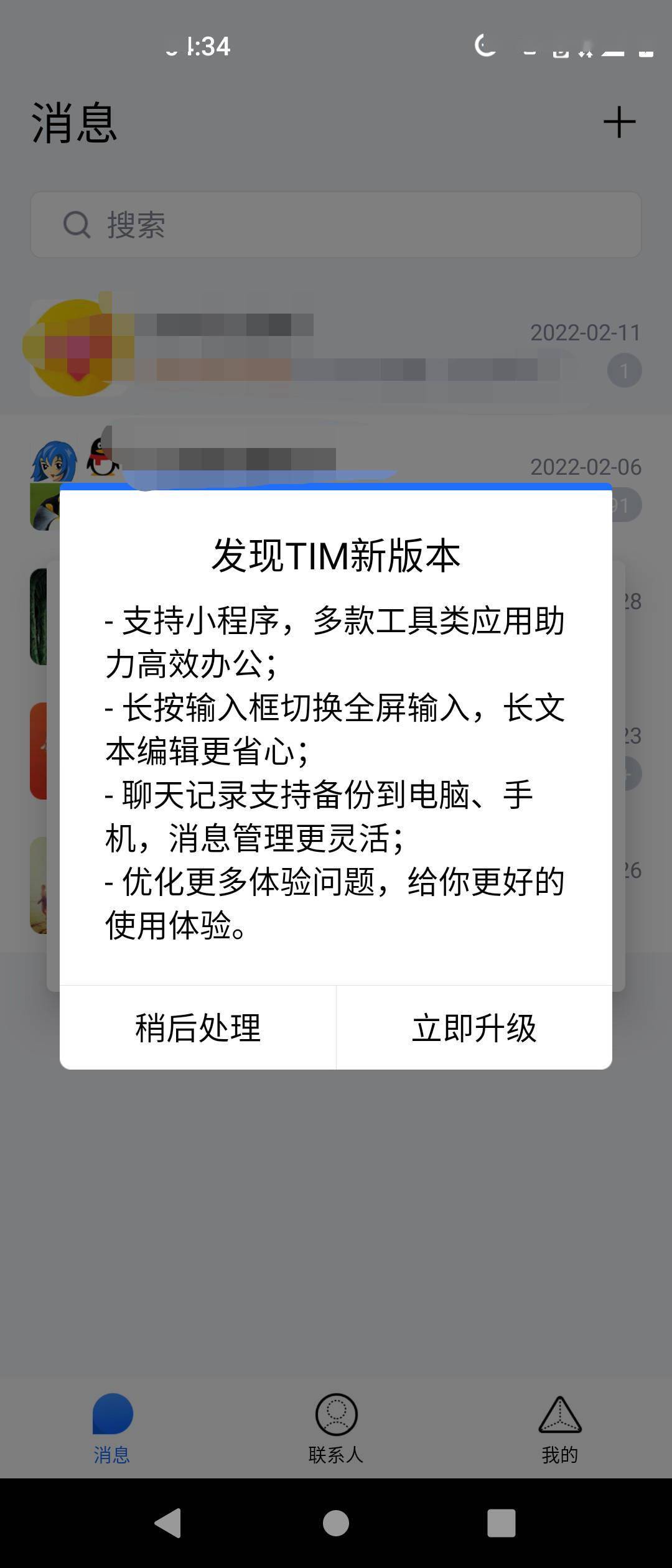Tap the 搜索 search input field
The width and height of the screenshot is (672, 1568).
[x=336, y=225]
